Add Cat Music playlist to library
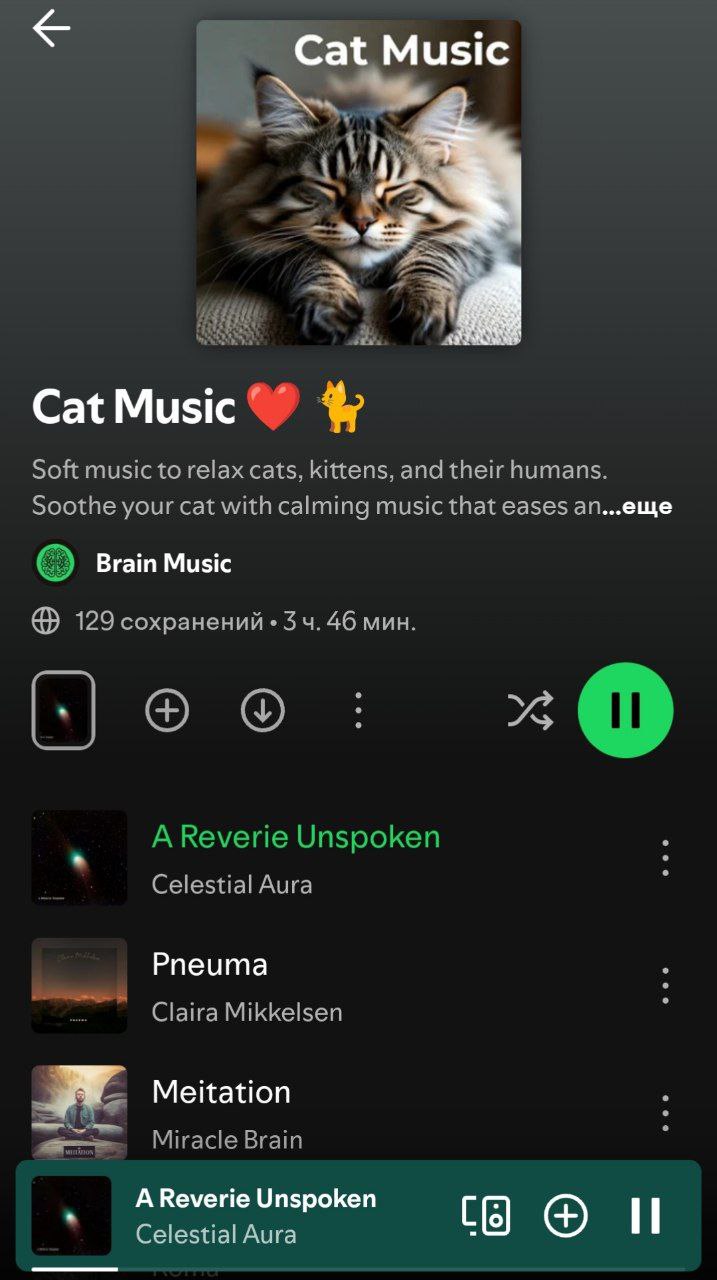 tap(167, 711)
